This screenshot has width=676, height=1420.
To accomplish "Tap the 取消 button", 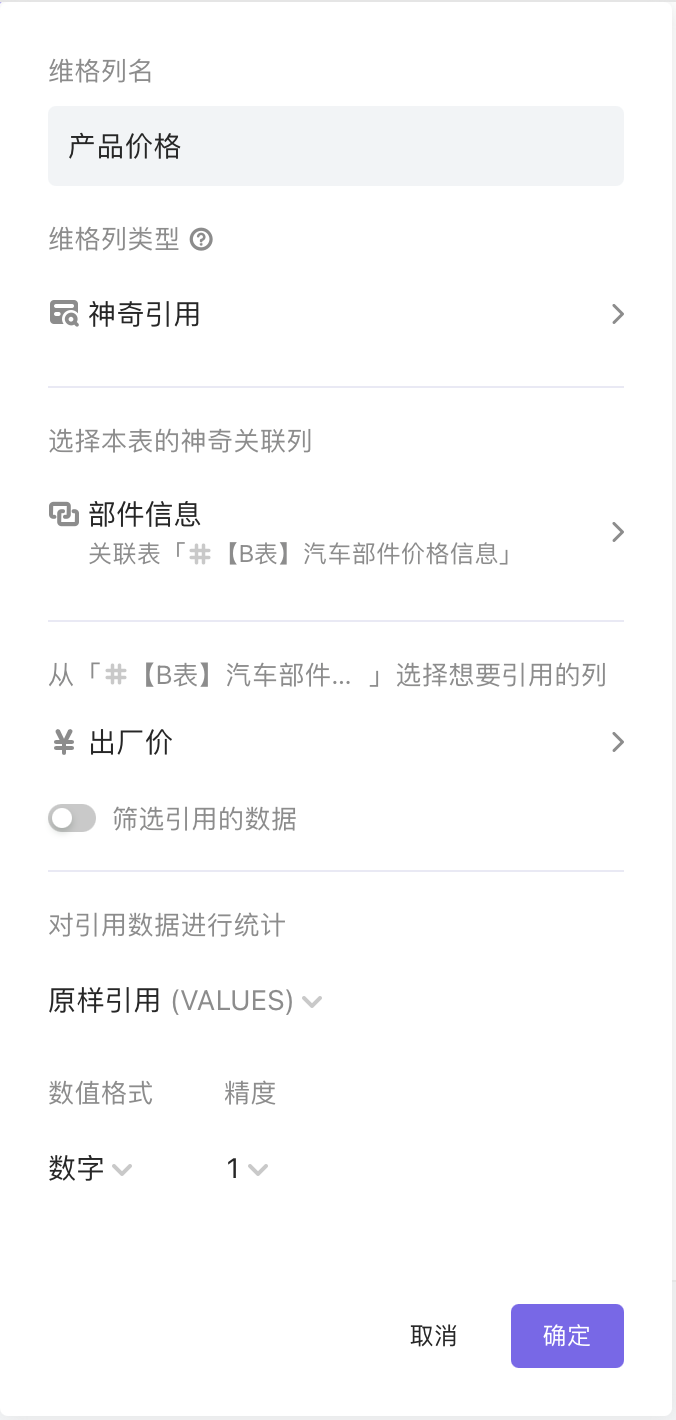I will (434, 1336).
